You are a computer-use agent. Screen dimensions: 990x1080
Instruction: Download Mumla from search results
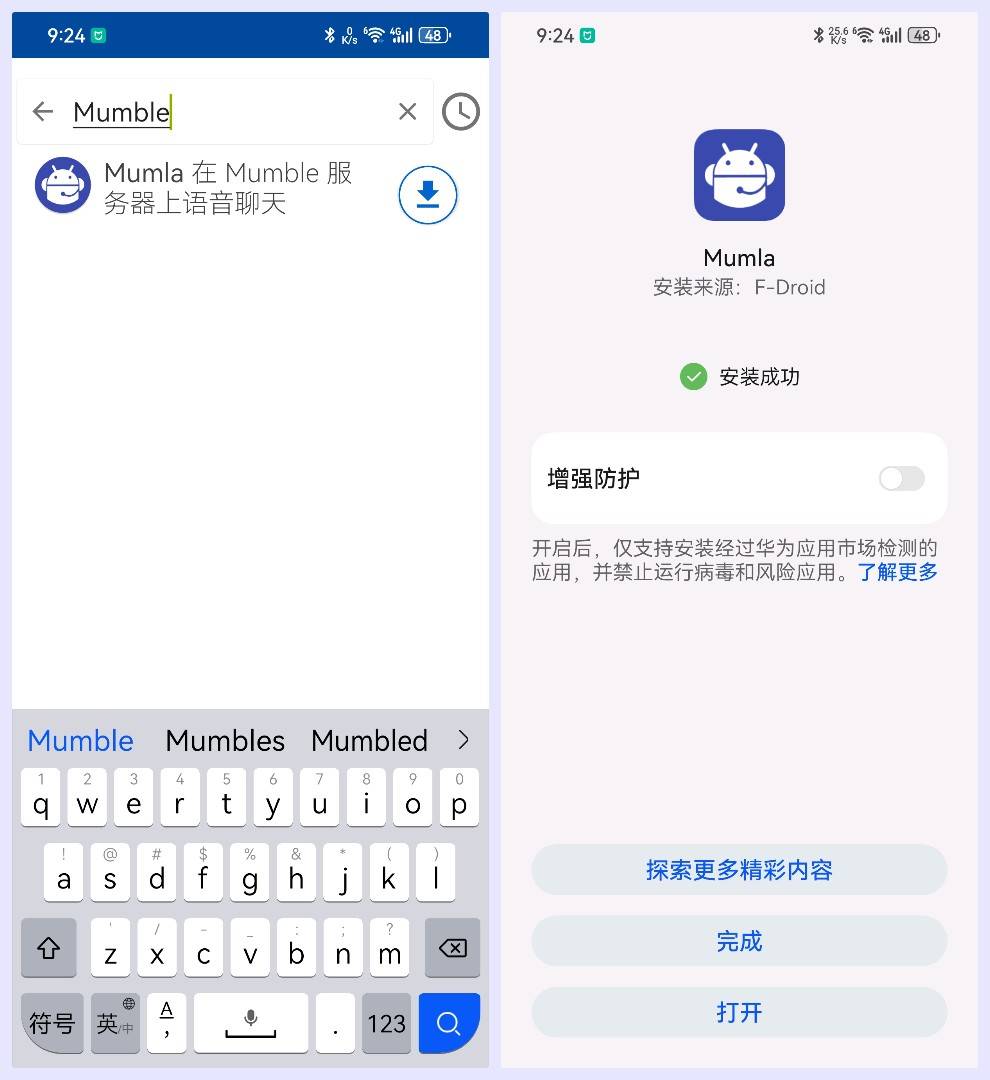428,195
